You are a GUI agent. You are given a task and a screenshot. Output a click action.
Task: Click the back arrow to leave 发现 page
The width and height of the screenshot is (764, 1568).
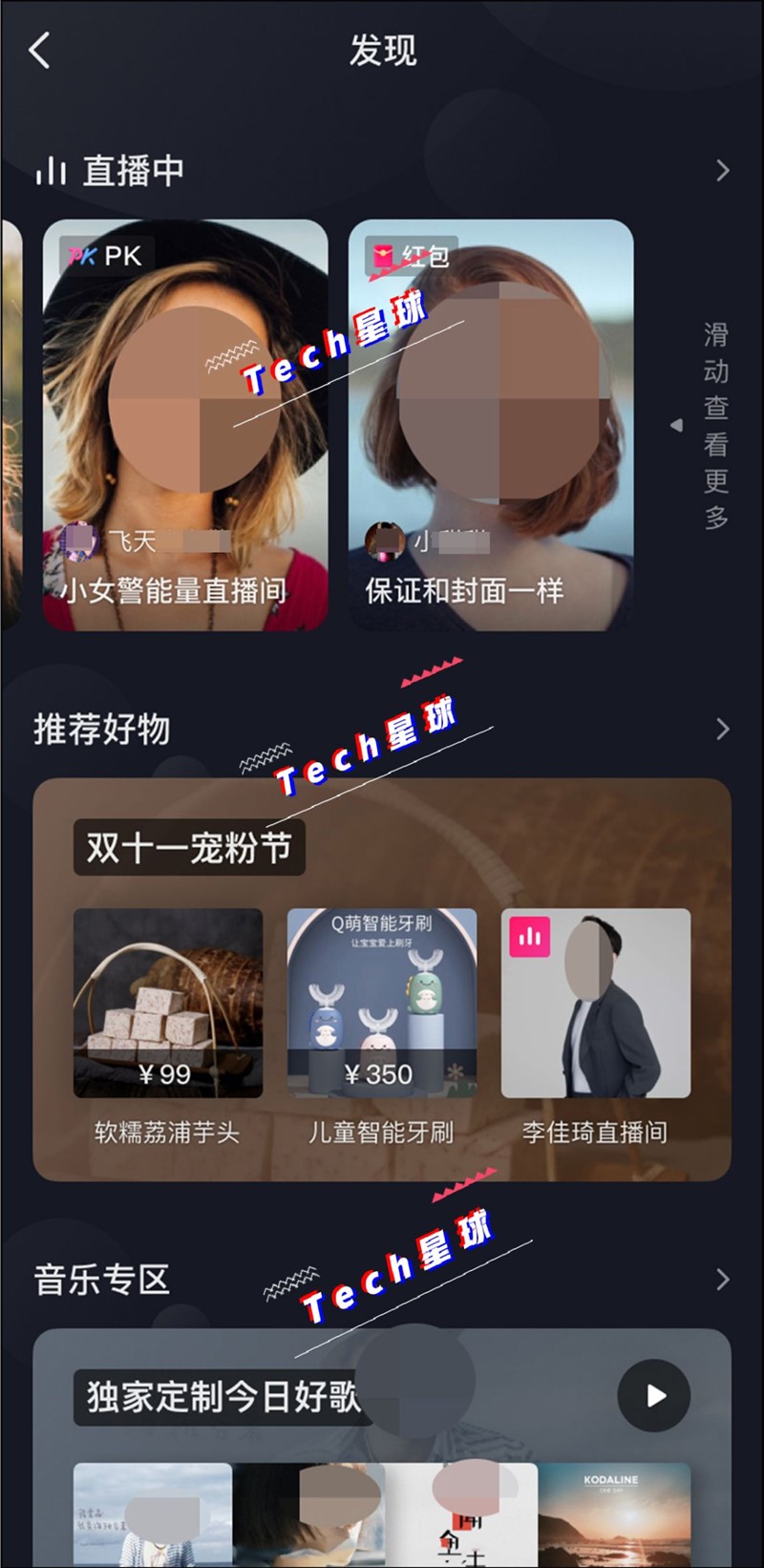pyautogui.click(x=38, y=50)
